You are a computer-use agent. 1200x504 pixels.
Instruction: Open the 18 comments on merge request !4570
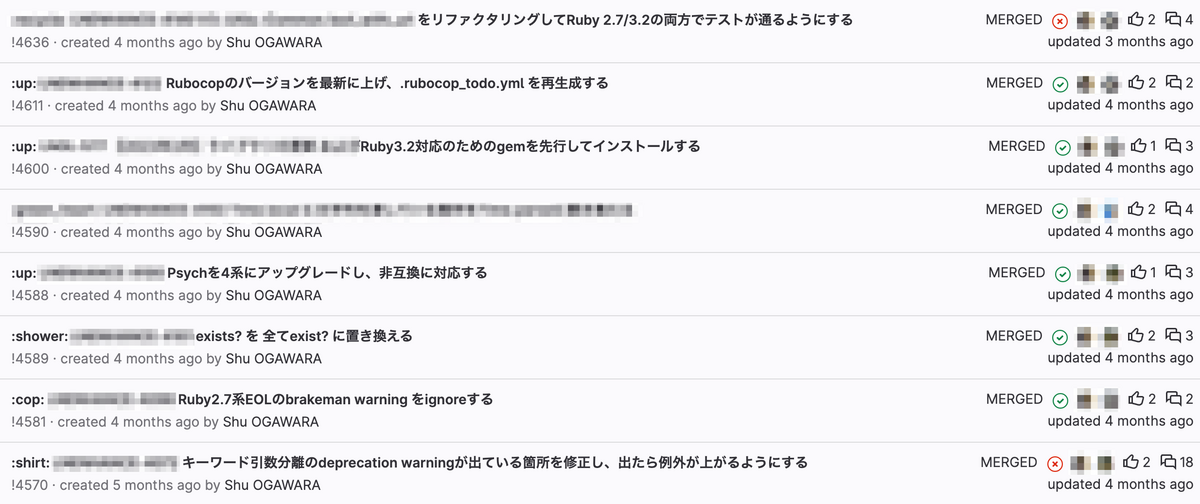coord(1179,462)
